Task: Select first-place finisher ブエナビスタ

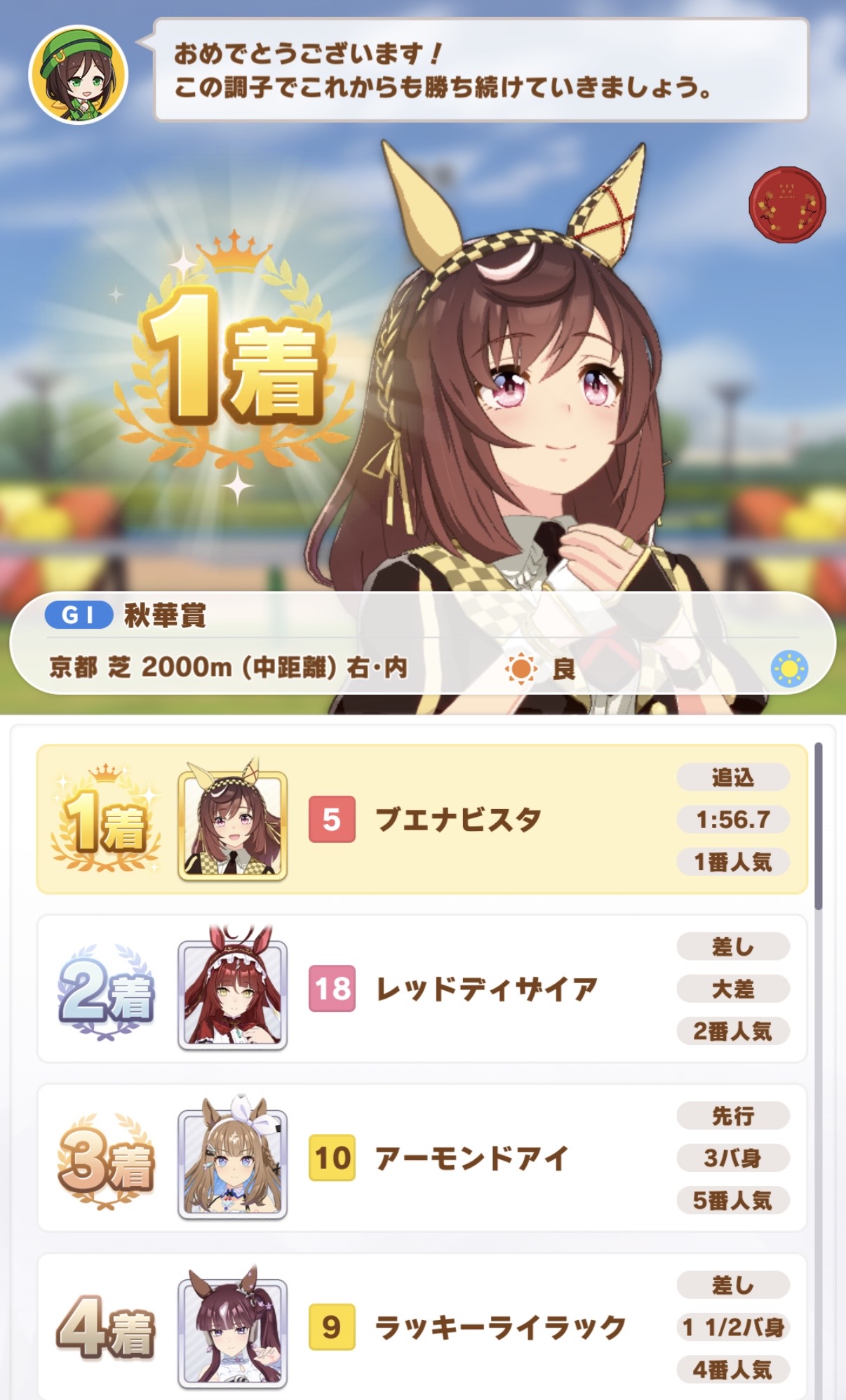Action: click(x=422, y=820)
